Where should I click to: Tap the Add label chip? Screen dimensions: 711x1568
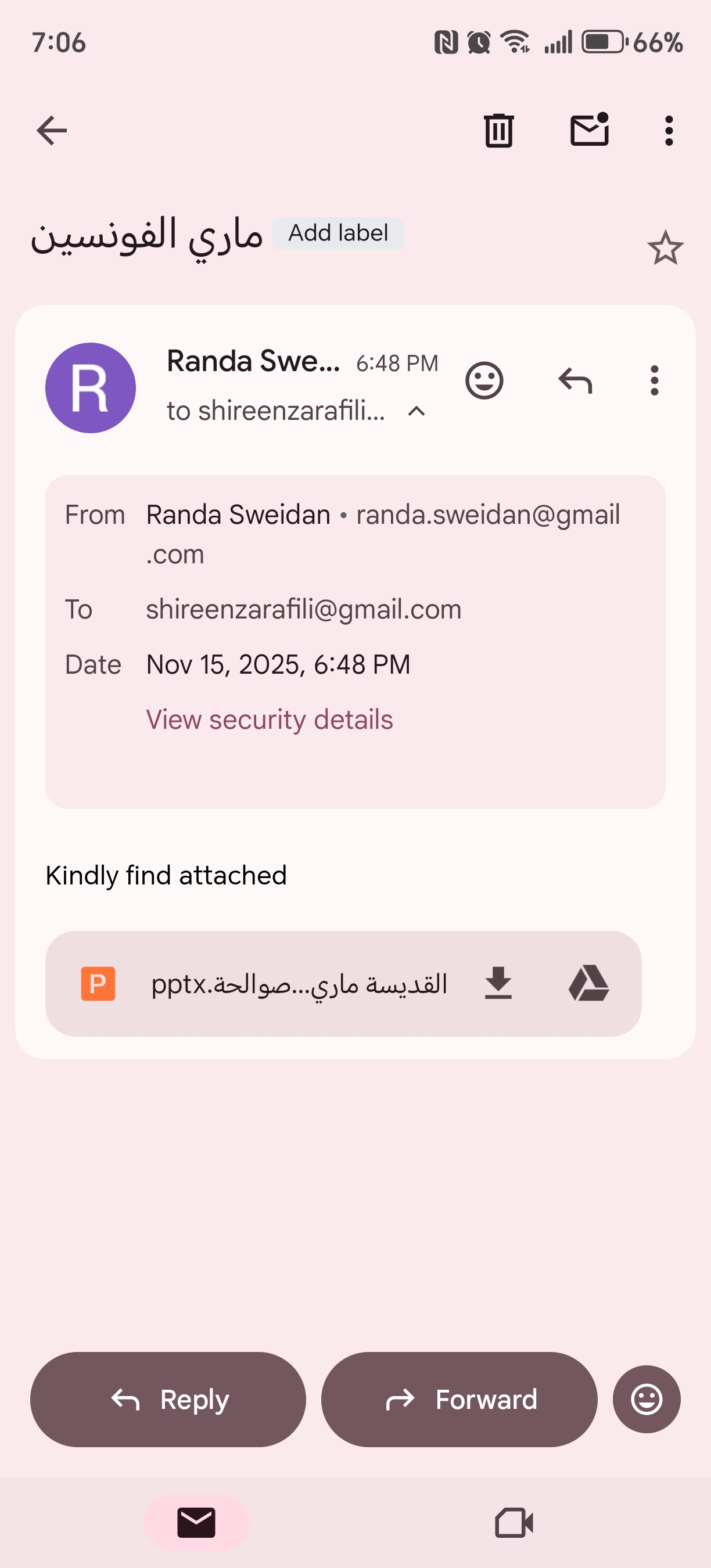coord(338,233)
